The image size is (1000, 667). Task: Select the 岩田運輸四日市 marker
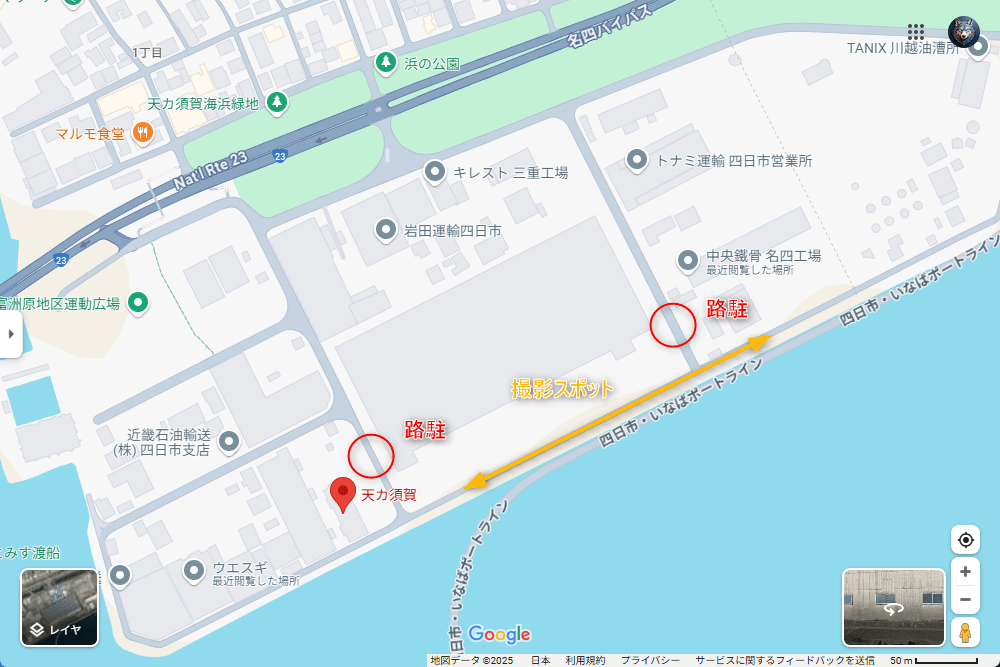click(x=386, y=231)
